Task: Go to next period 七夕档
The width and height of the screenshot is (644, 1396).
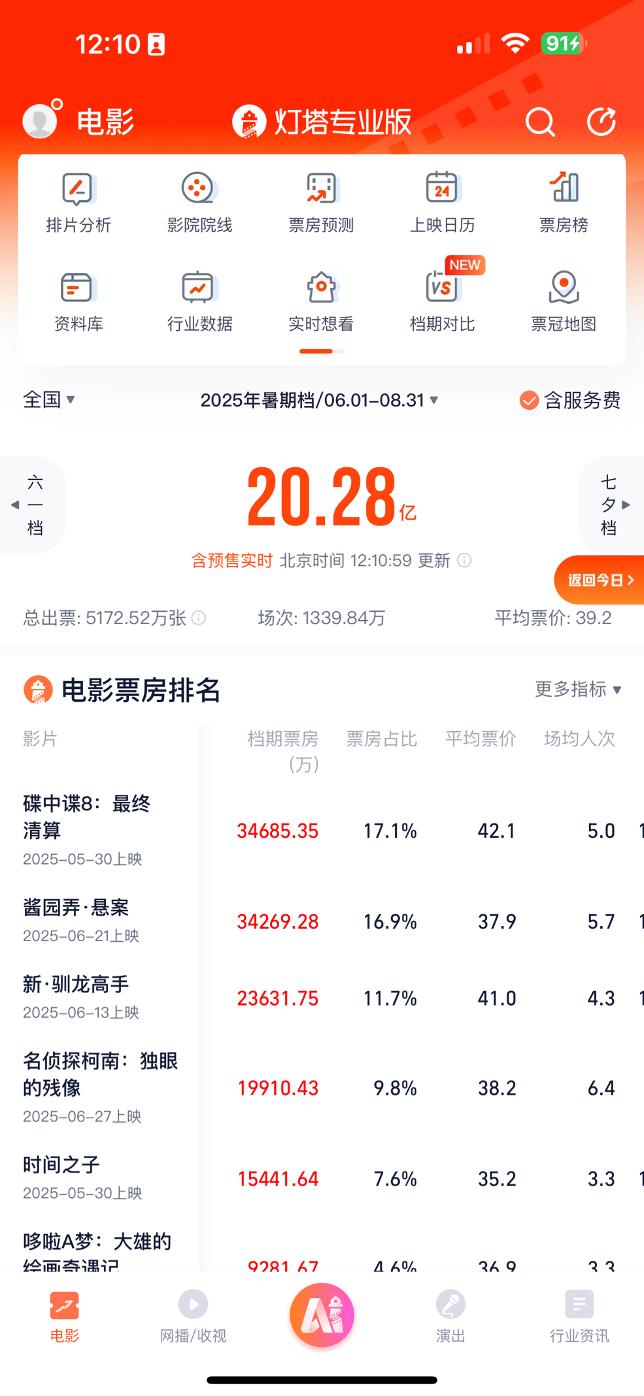Action: [x=610, y=504]
